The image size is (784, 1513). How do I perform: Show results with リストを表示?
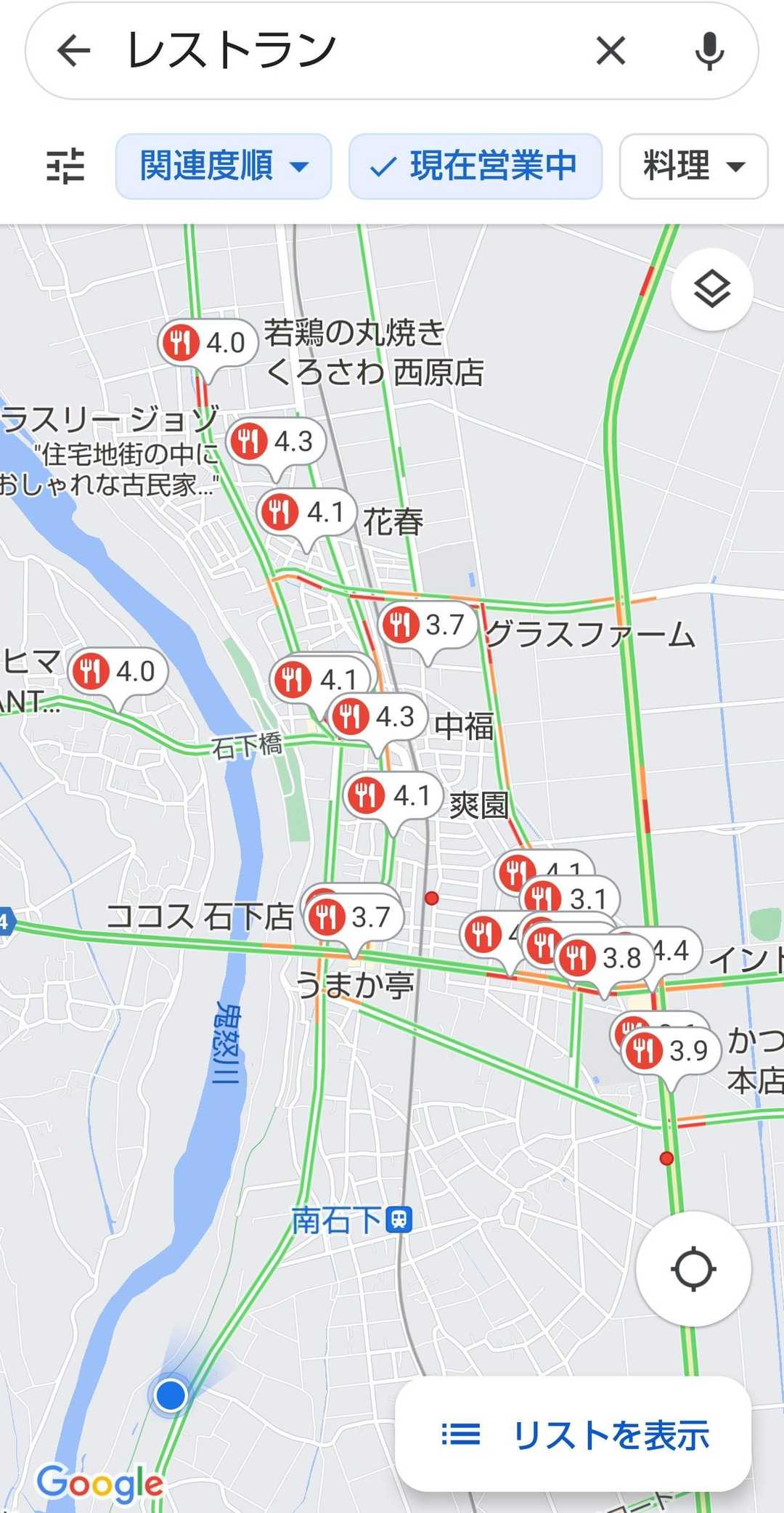[573, 1435]
